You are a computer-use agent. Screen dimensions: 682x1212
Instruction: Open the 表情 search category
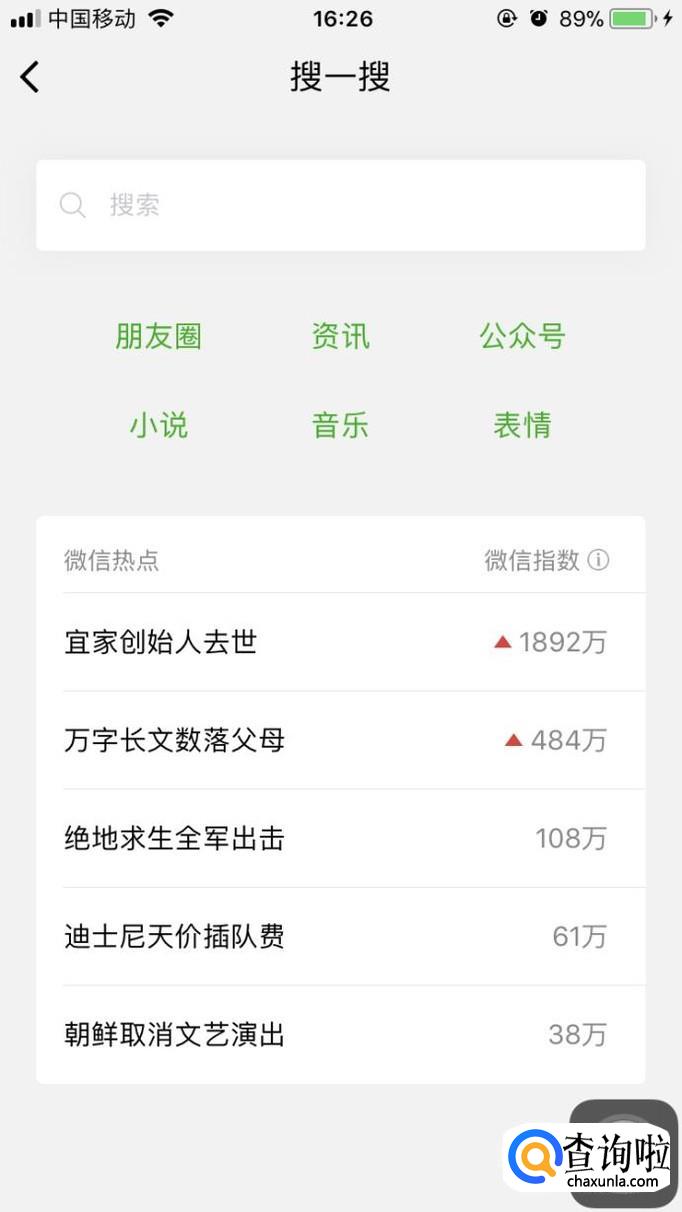coord(522,425)
